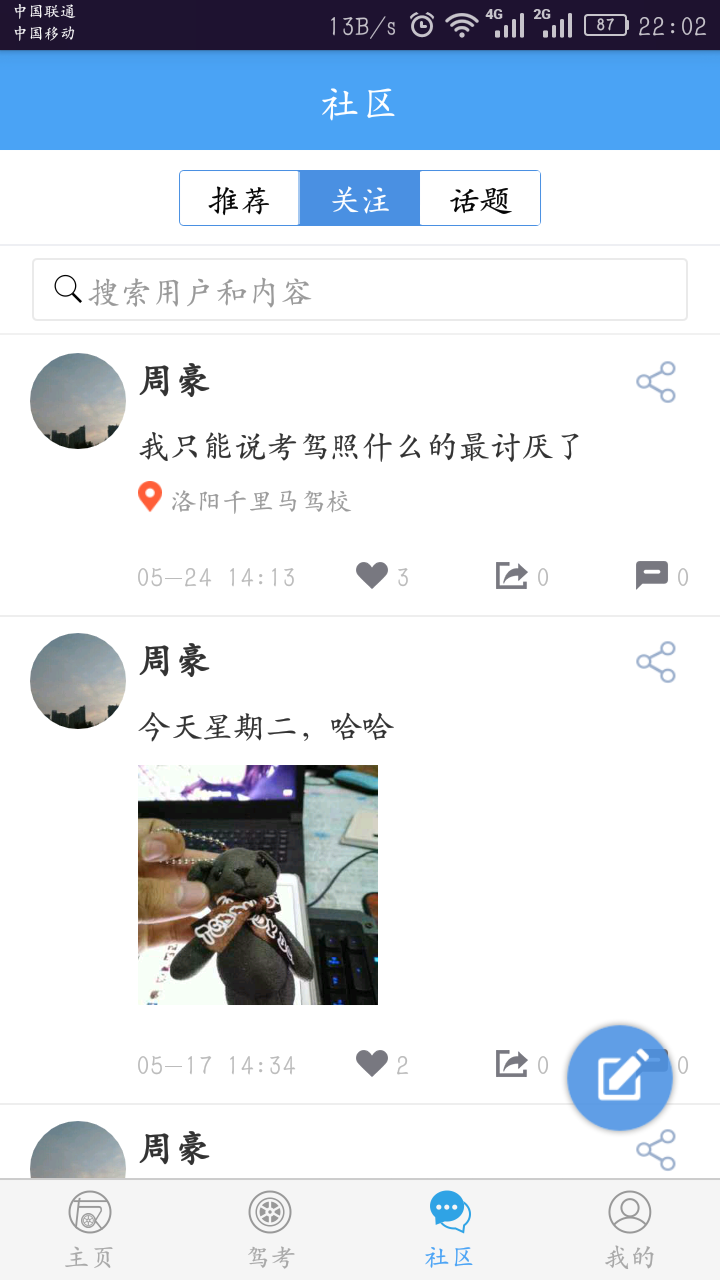
Task: Tap the 搜索用户和内容 search box
Action: (x=360, y=291)
